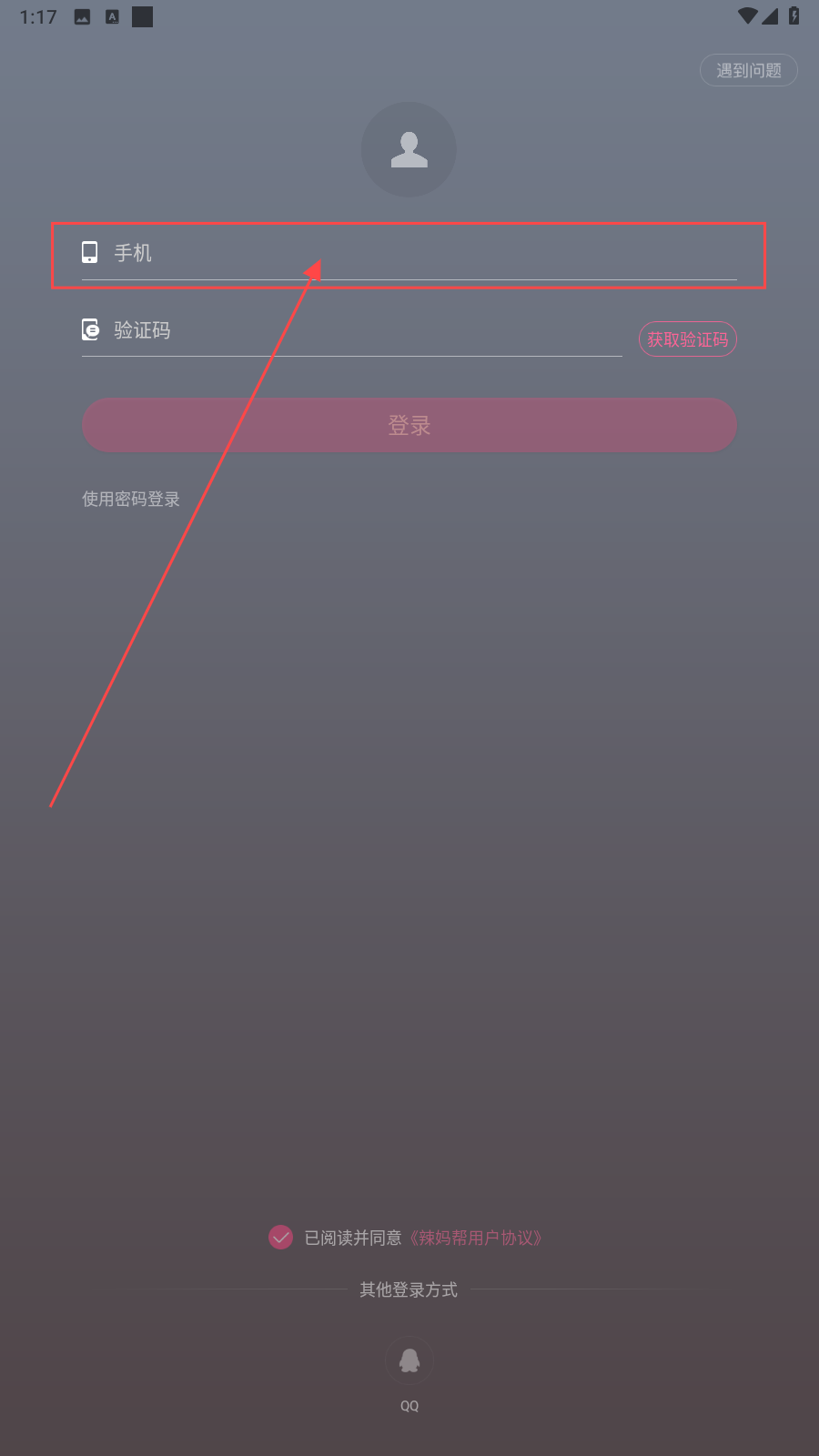Switch to 使用密码登录
Screen dimensions: 819x1456
click(131, 499)
